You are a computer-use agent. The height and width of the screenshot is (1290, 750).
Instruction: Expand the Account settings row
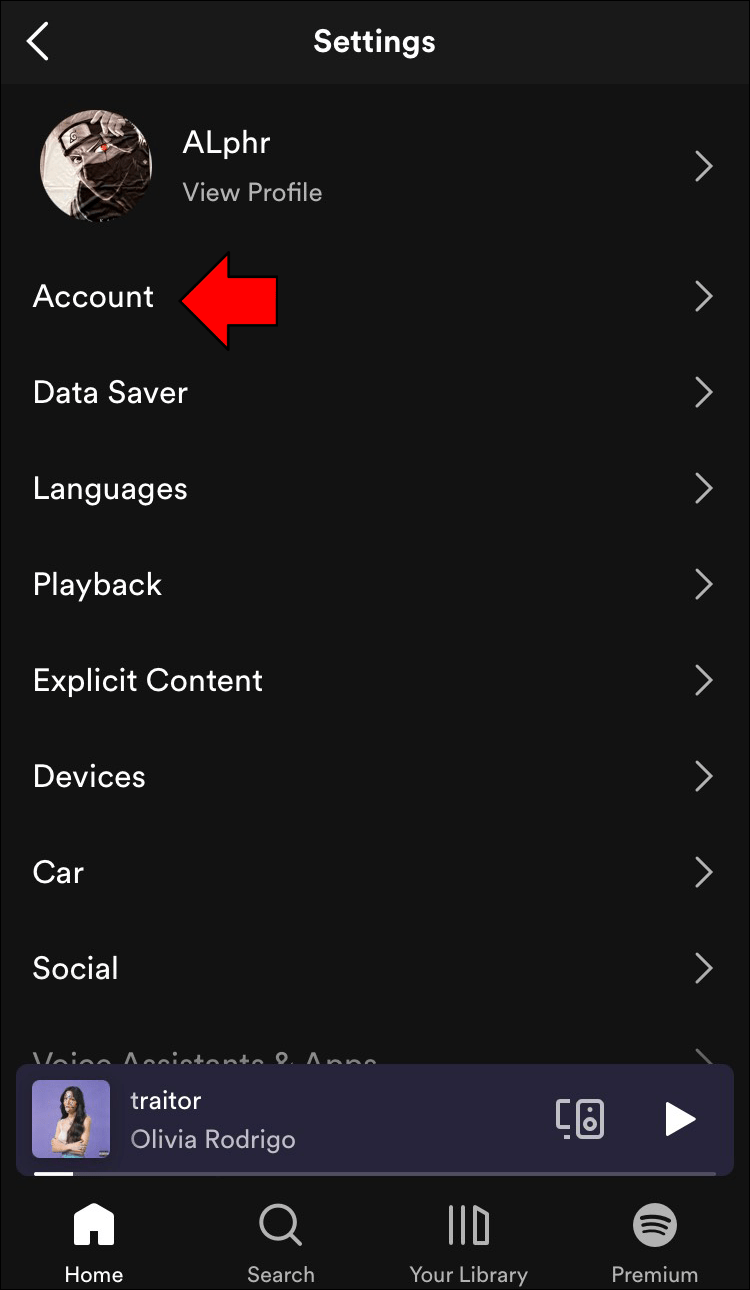93,296
